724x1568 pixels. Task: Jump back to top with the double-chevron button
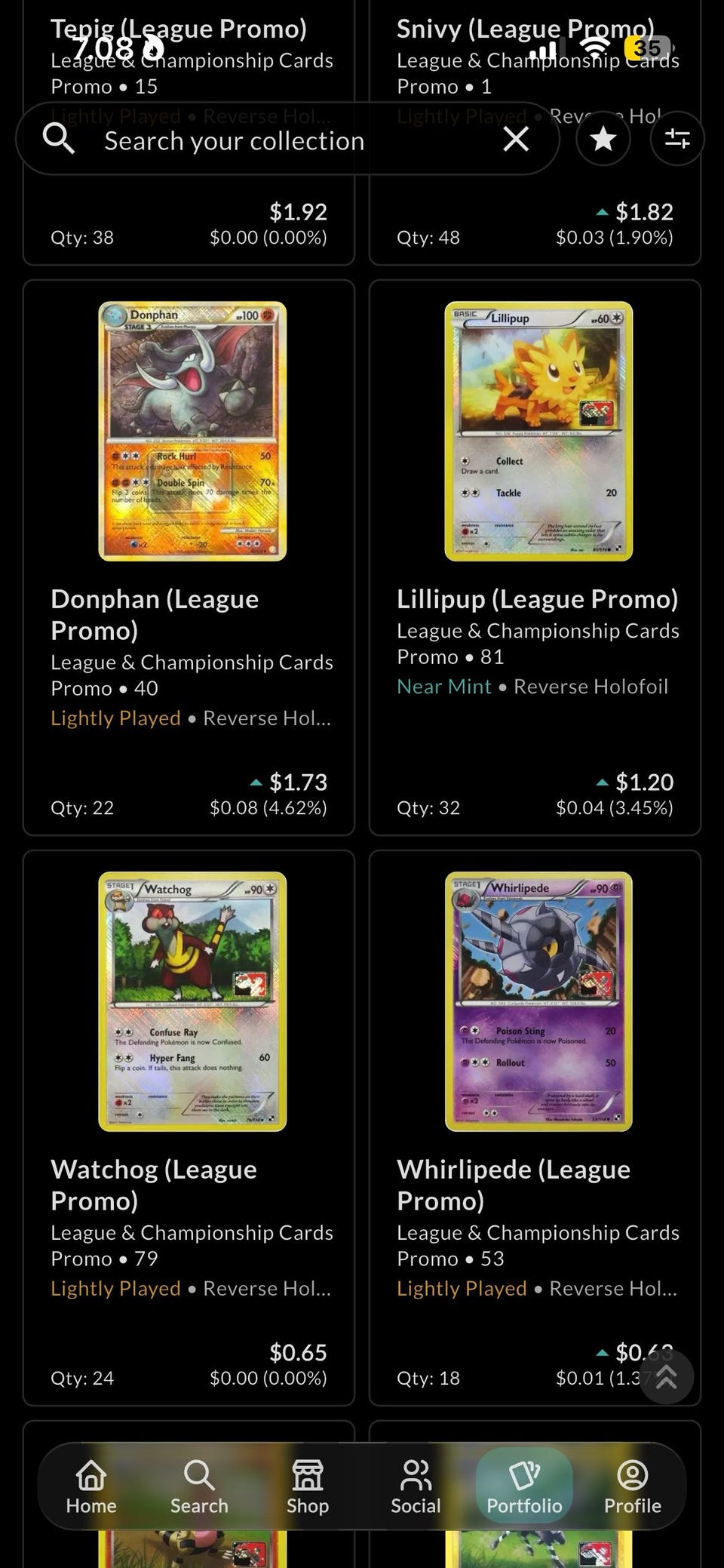pos(666,1377)
